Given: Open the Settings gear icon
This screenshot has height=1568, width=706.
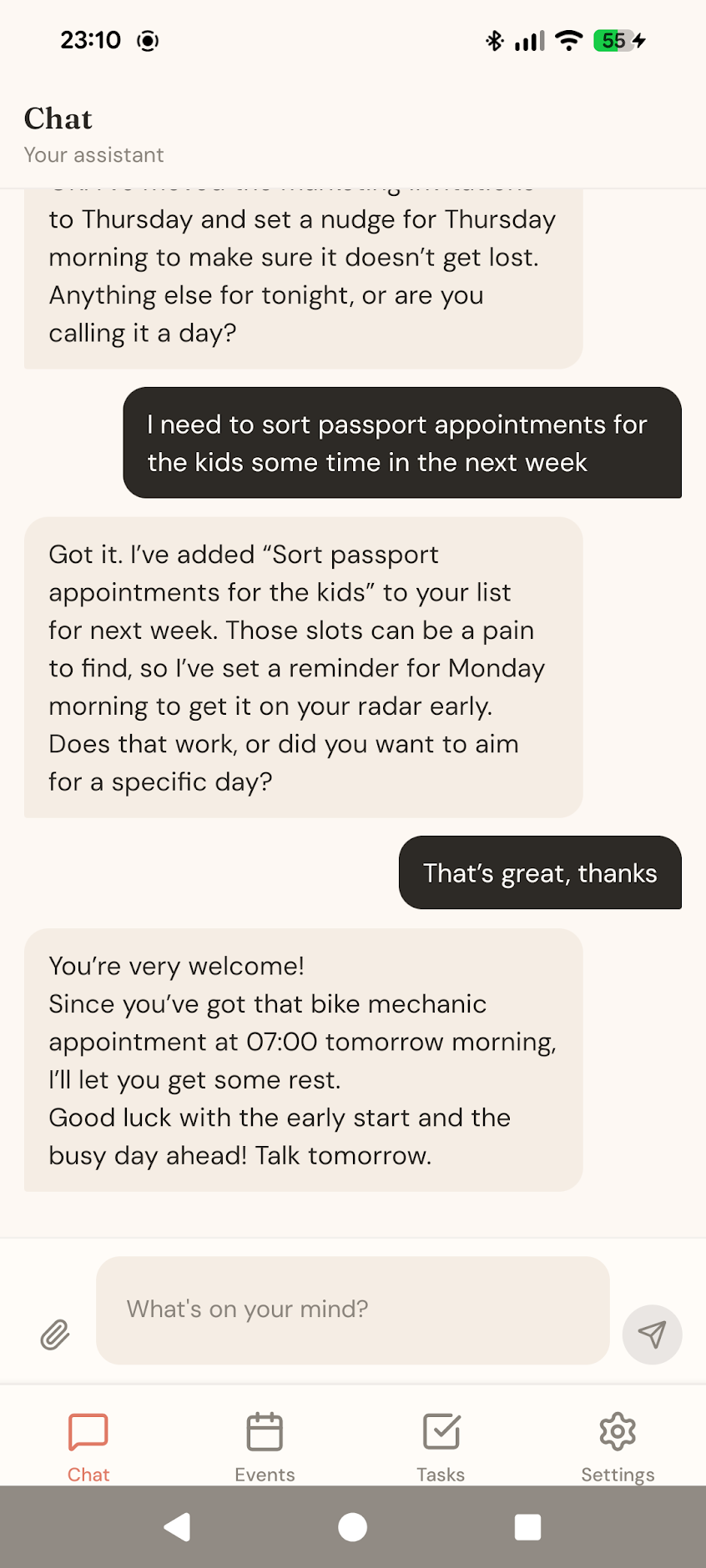Looking at the screenshot, I should [618, 1430].
